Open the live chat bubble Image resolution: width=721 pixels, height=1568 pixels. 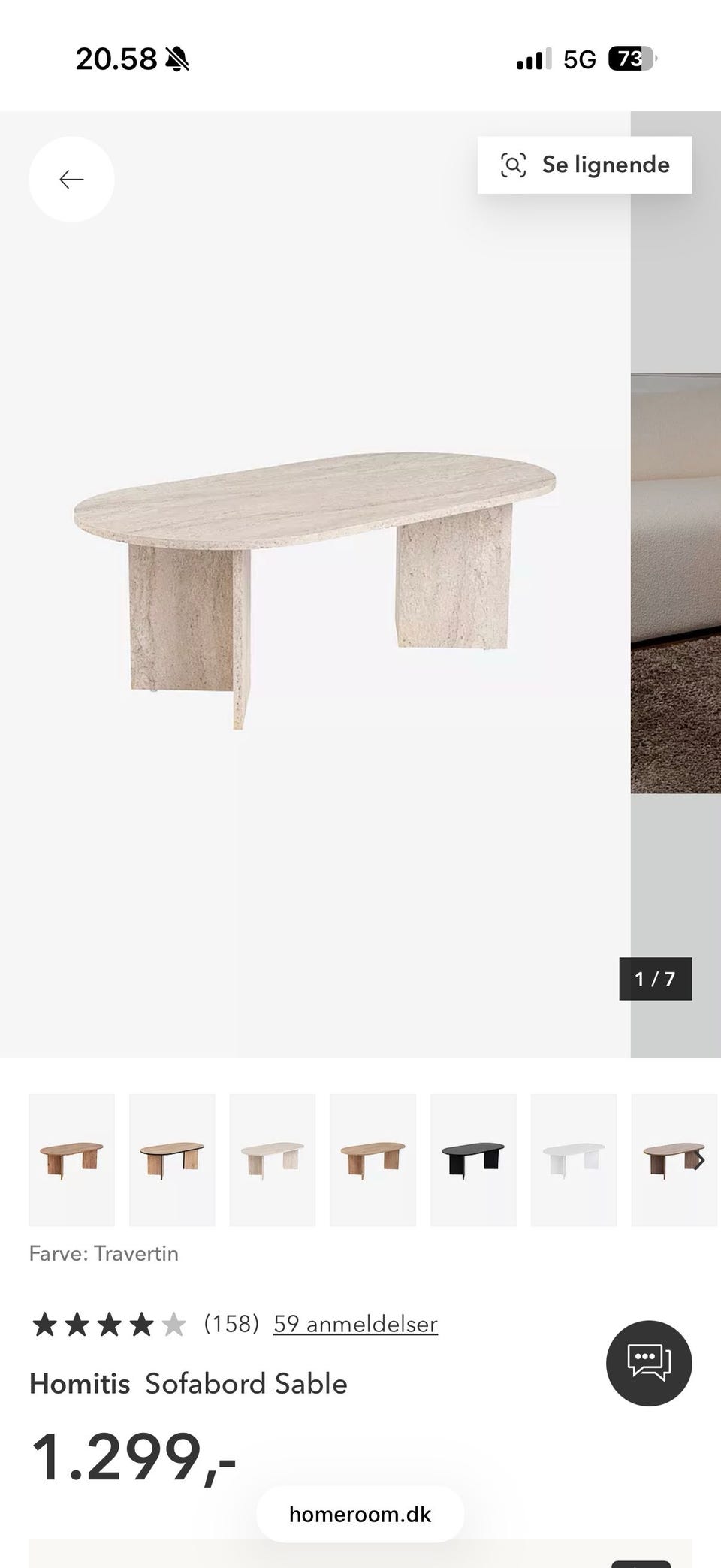pyautogui.click(x=649, y=1363)
